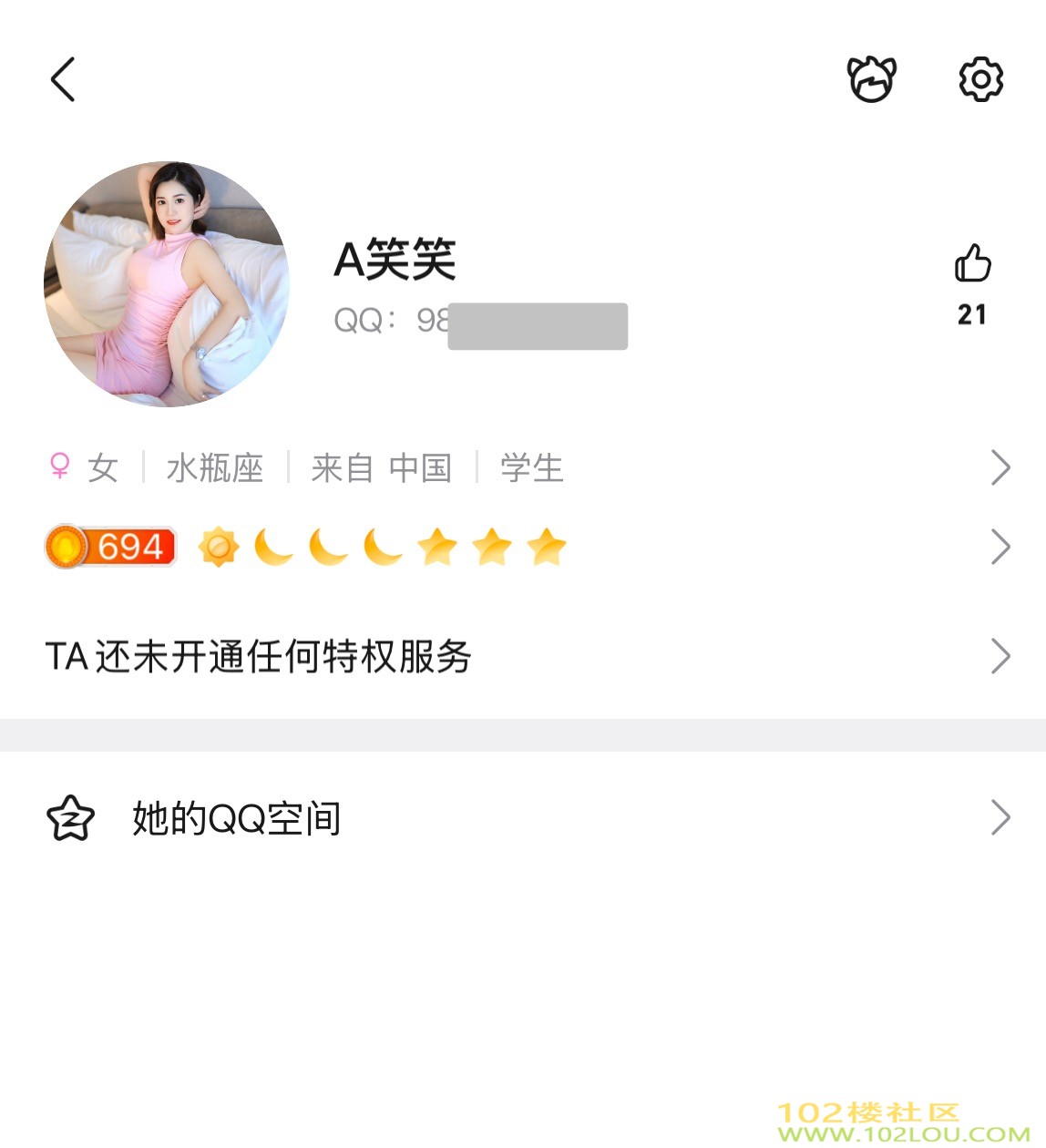This screenshot has width=1046, height=1148.
Task: Go back using the top-left arrow
Action: click(62, 79)
